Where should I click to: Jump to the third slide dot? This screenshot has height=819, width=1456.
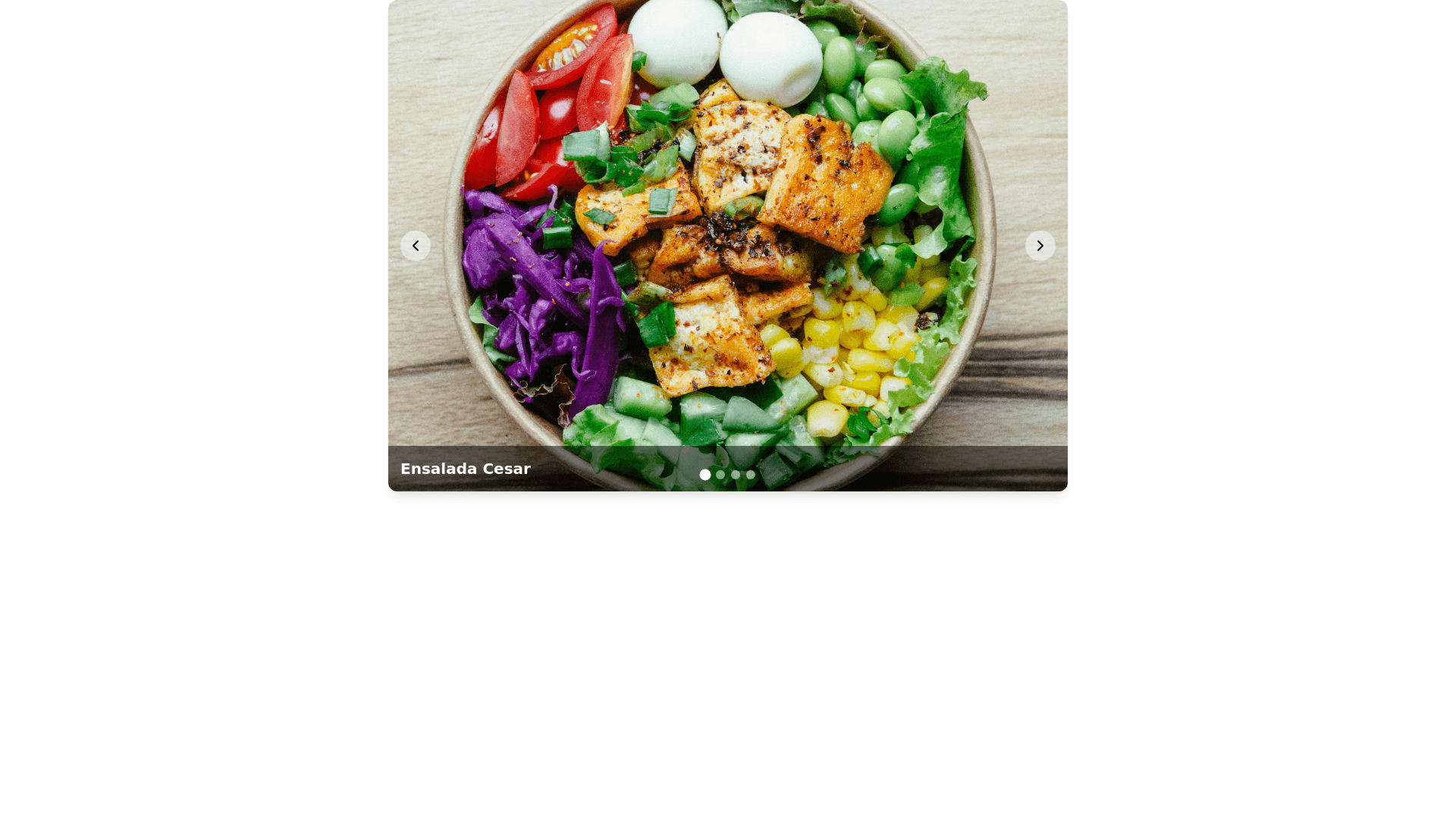[736, 475]
